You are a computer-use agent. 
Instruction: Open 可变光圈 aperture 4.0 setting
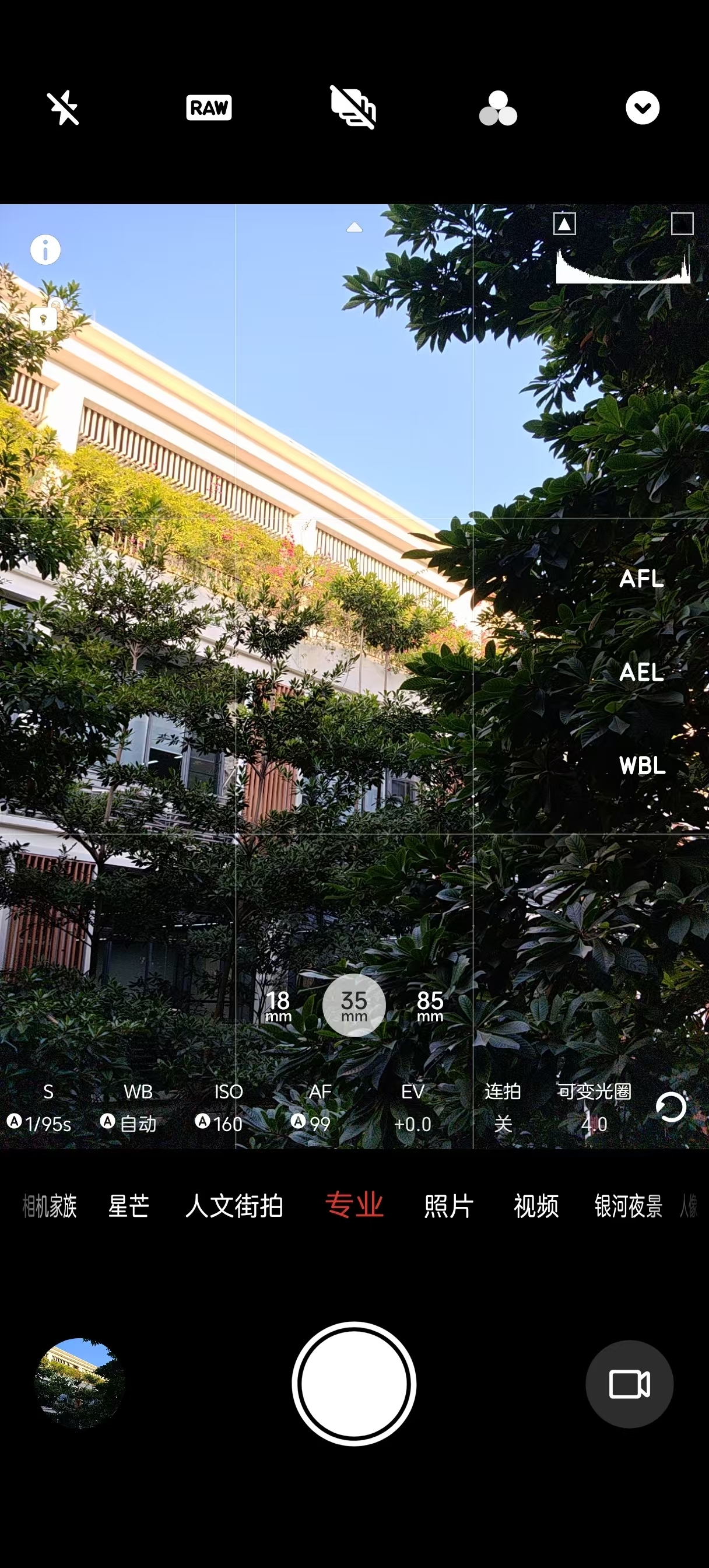(594, 1108)
